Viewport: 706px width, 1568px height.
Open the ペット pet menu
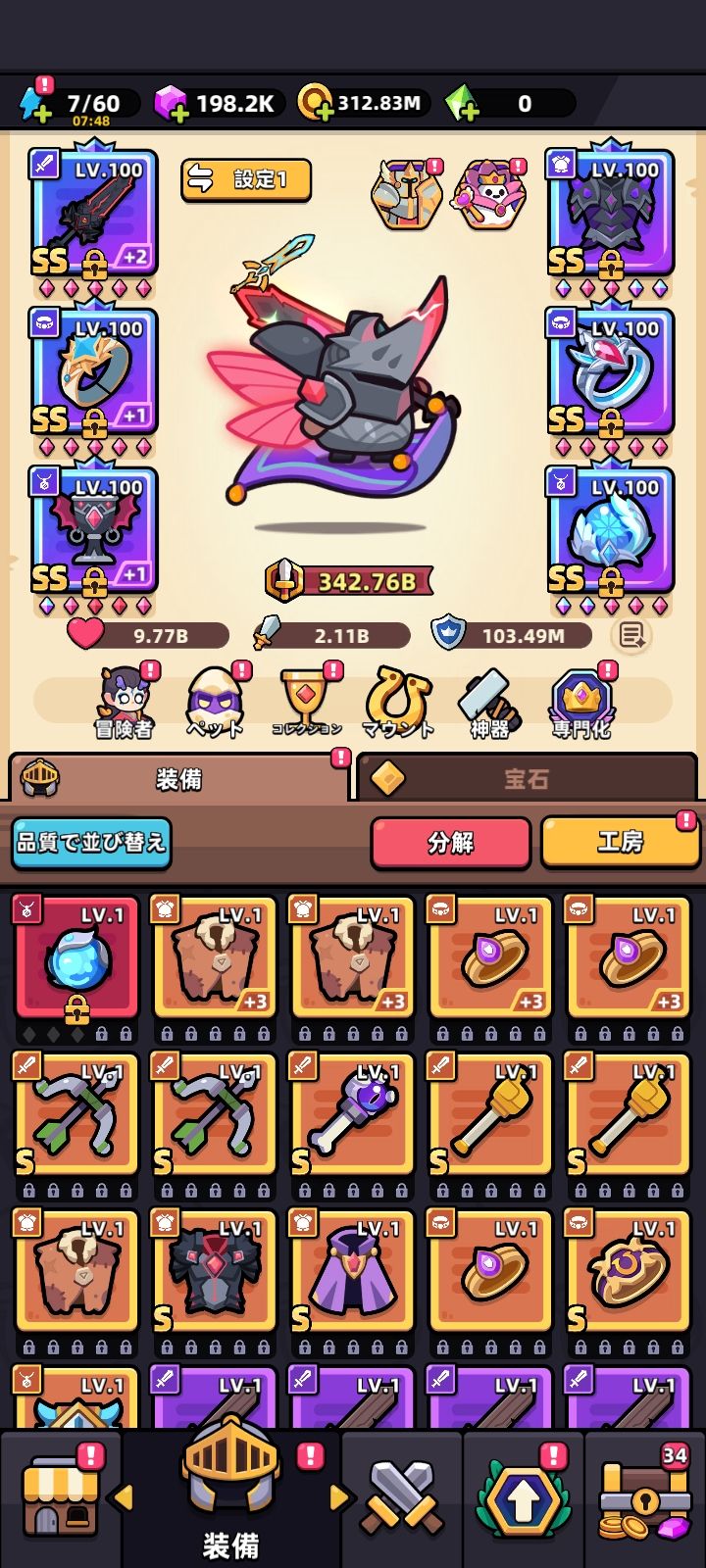click(215, 702)
